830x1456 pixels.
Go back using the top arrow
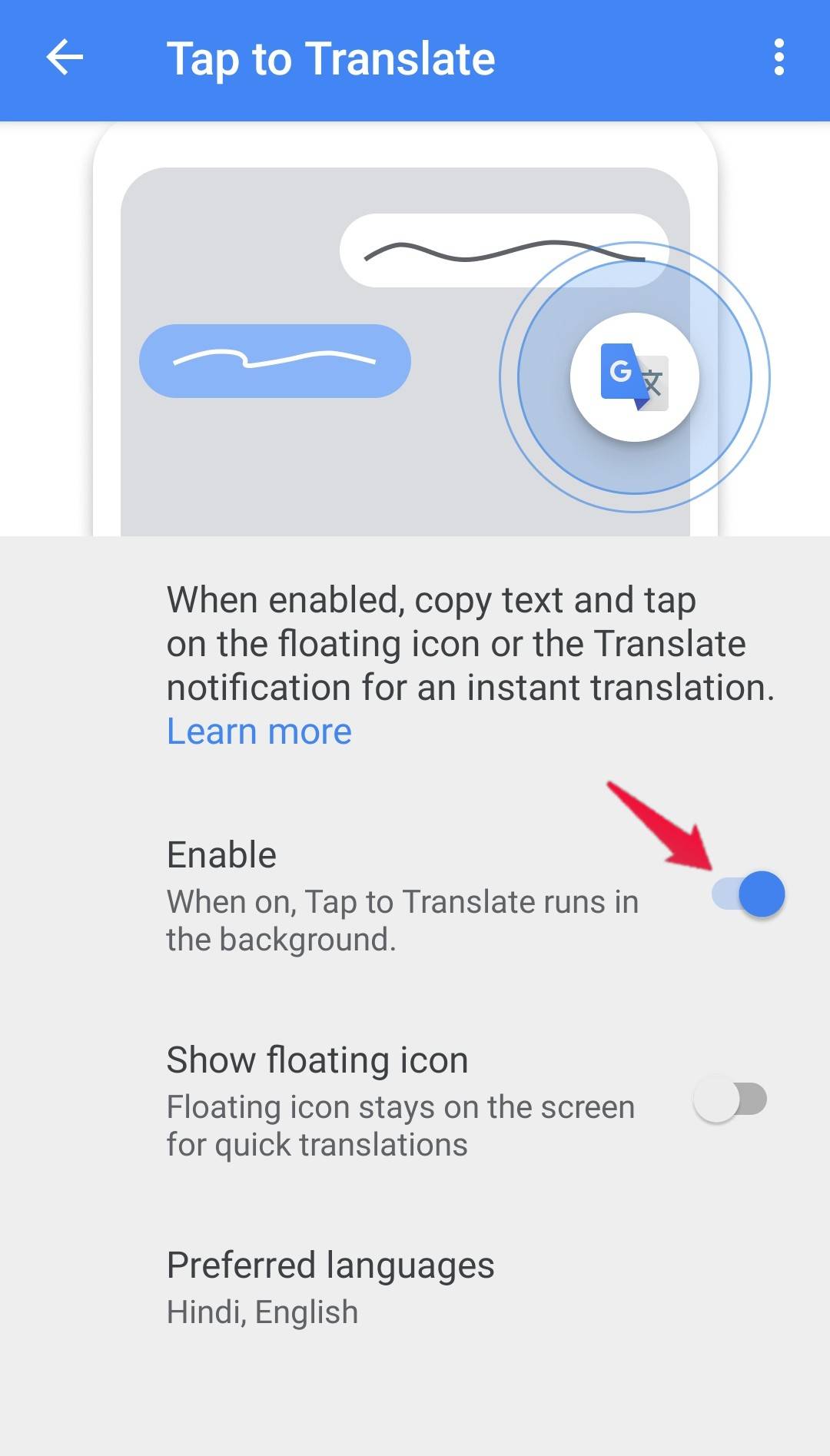(x=65, y=58)
